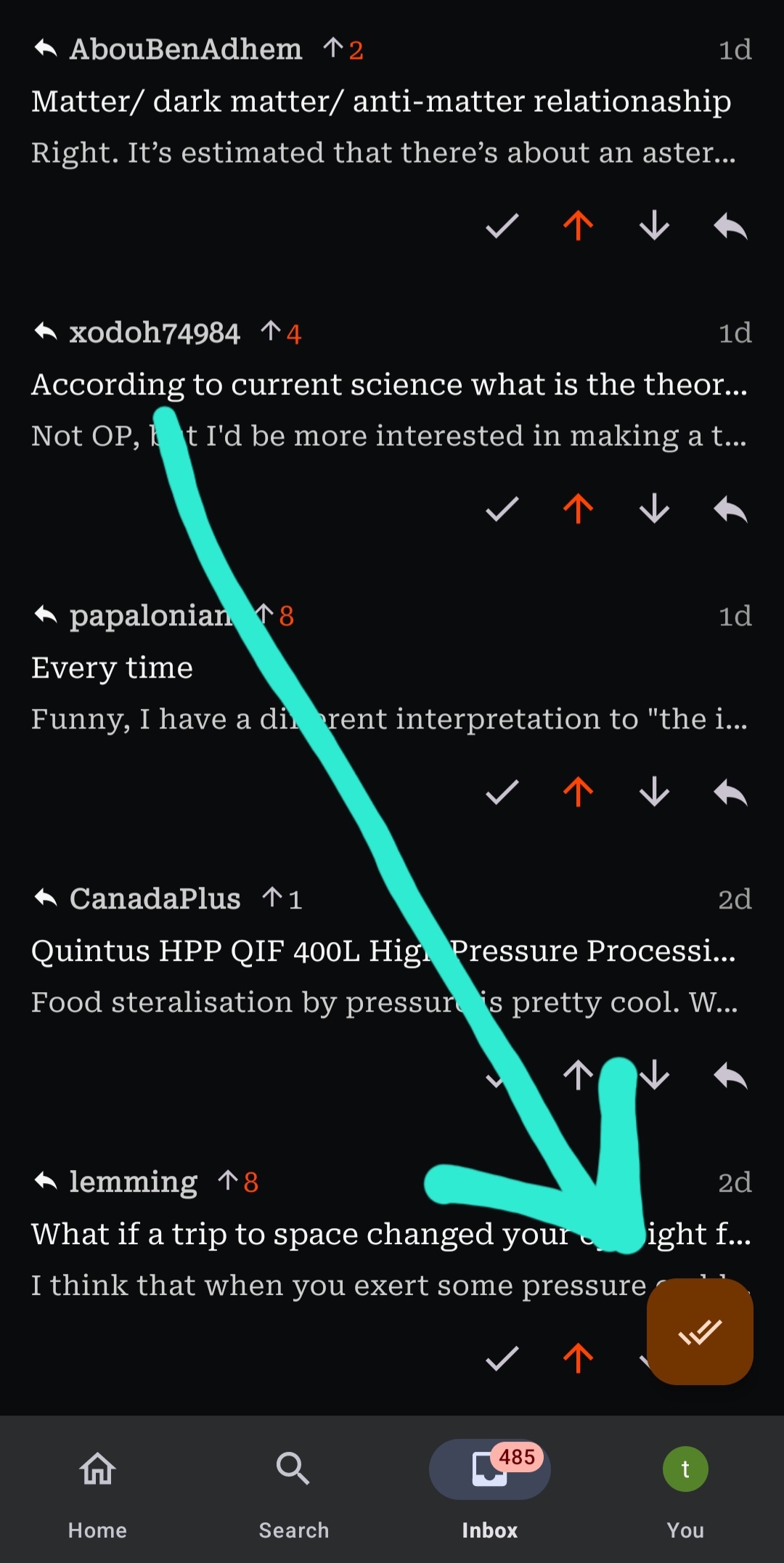Mark papalonian's reply as read

[x=502, y=792]
